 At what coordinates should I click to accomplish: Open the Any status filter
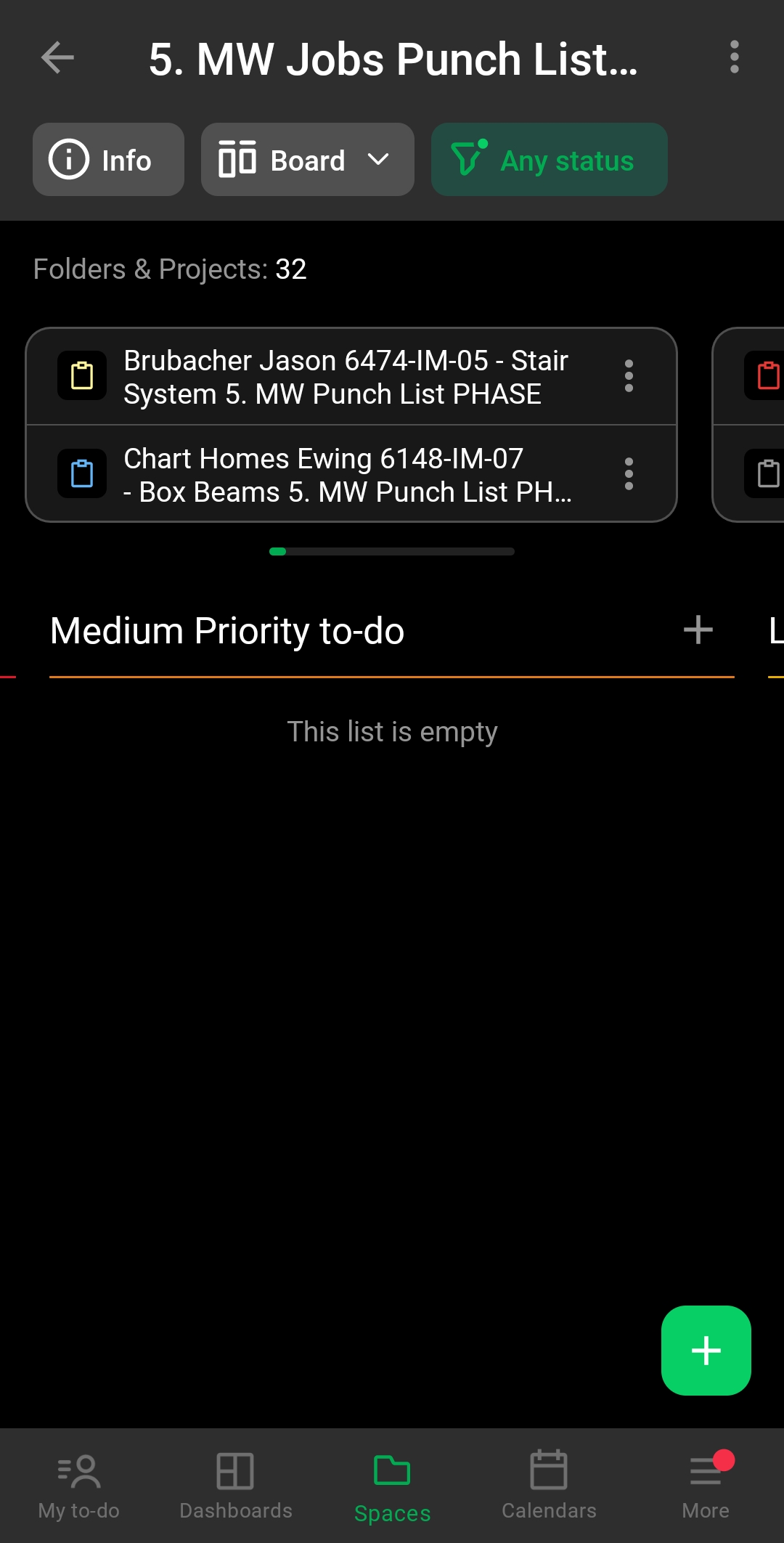click(x=549, y=160)
